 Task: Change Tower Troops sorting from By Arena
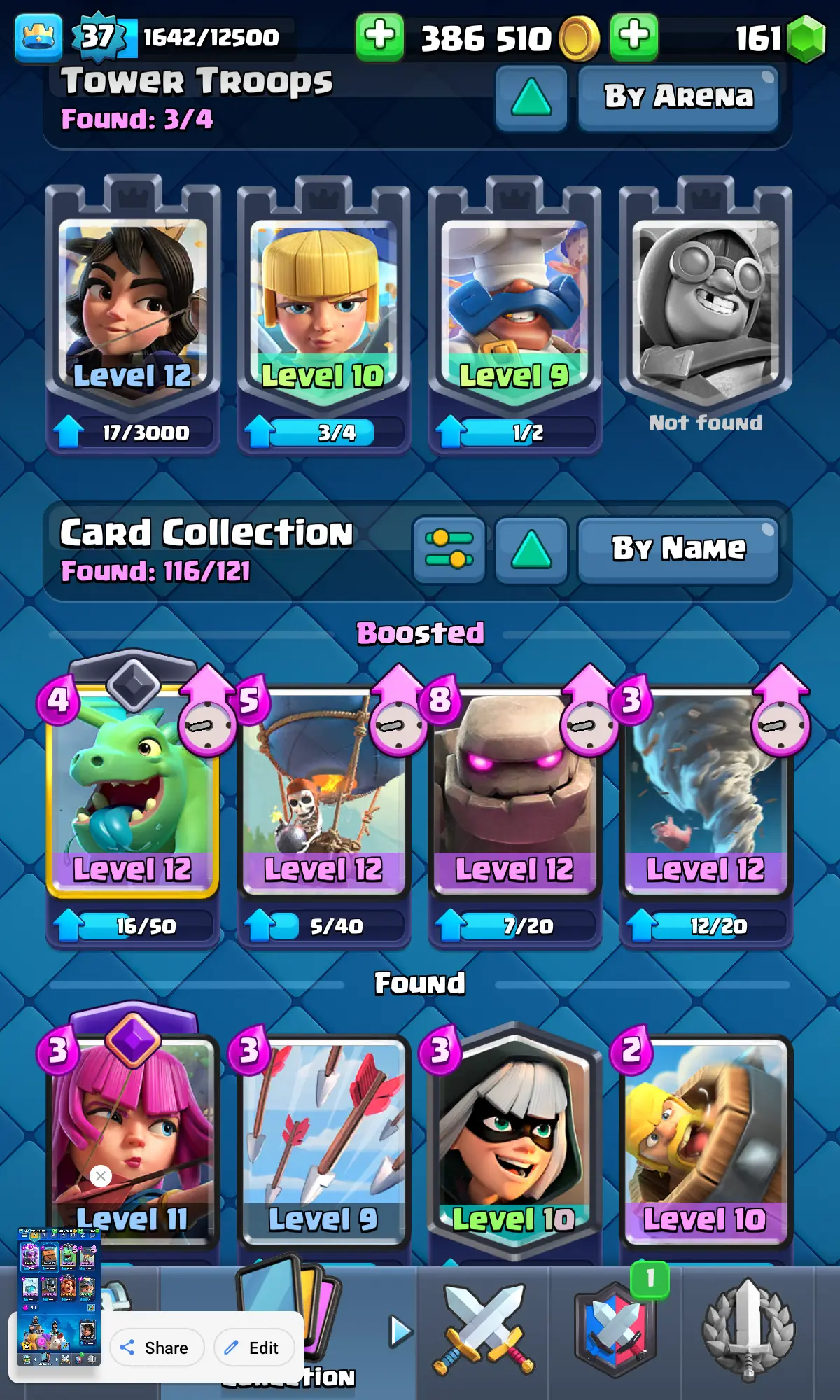(678, 97)
